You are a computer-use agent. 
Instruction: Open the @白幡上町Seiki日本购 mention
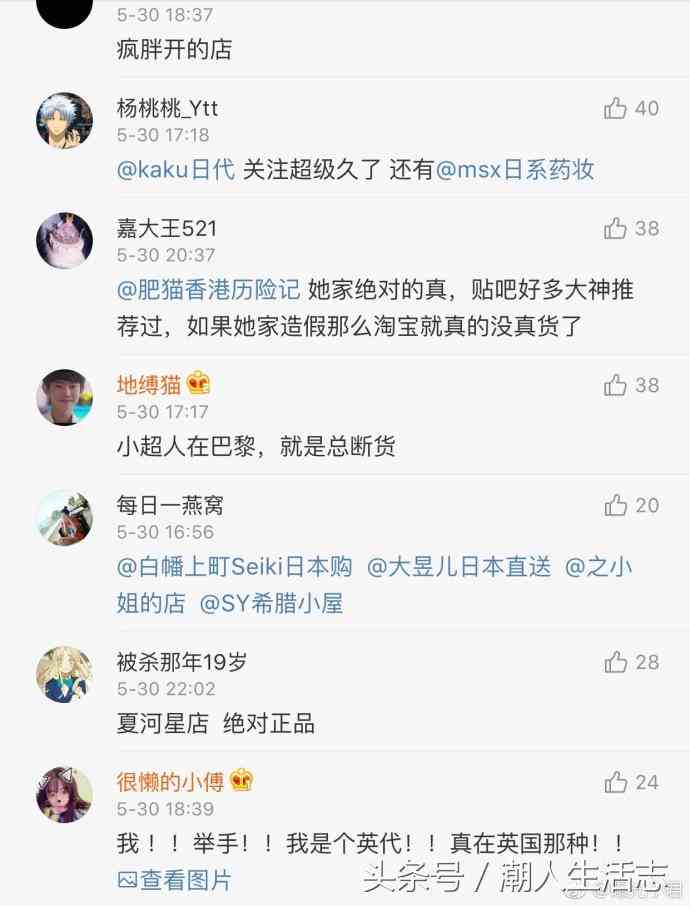(x=235, y=567)
